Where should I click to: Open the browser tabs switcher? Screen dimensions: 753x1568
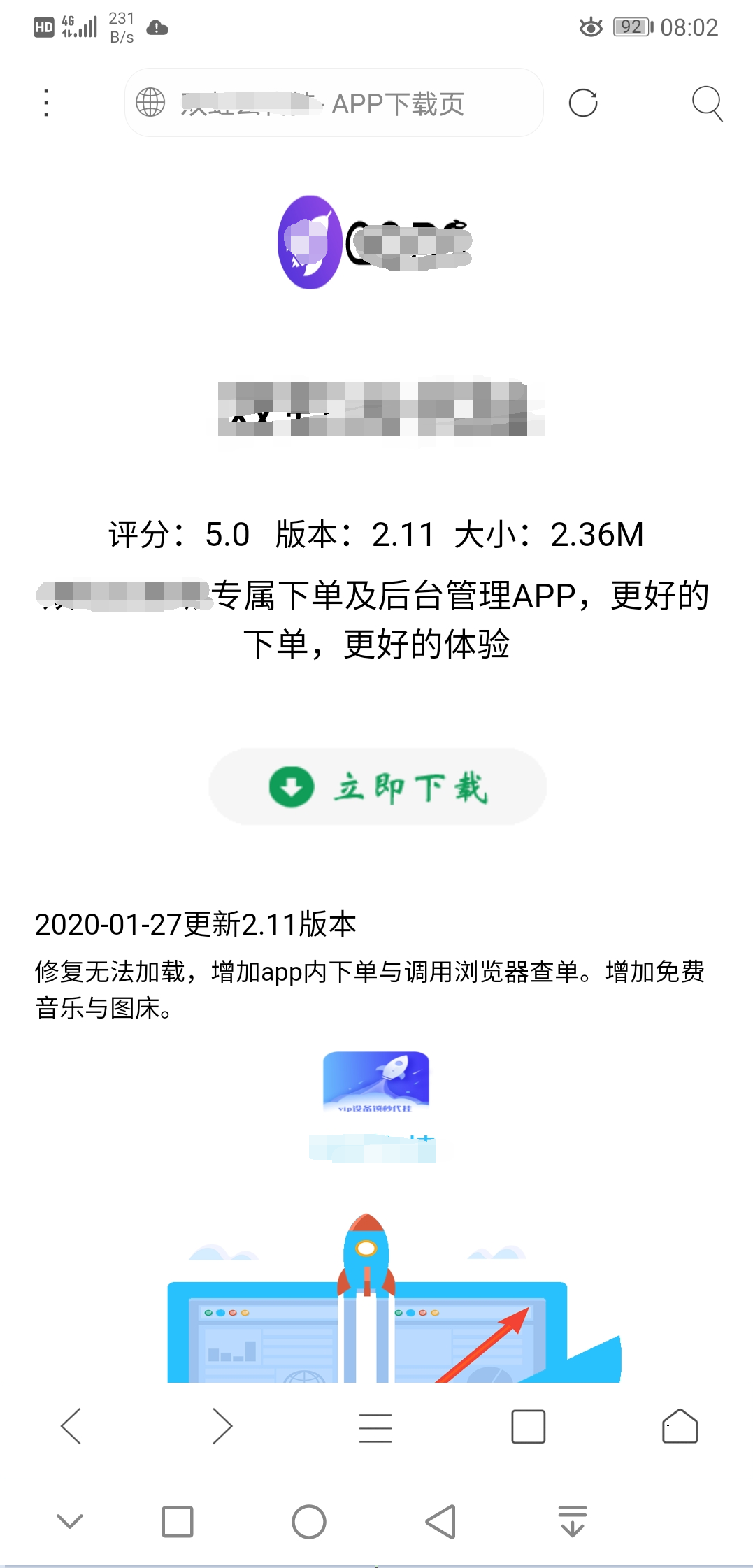[x=529, y=1426]
